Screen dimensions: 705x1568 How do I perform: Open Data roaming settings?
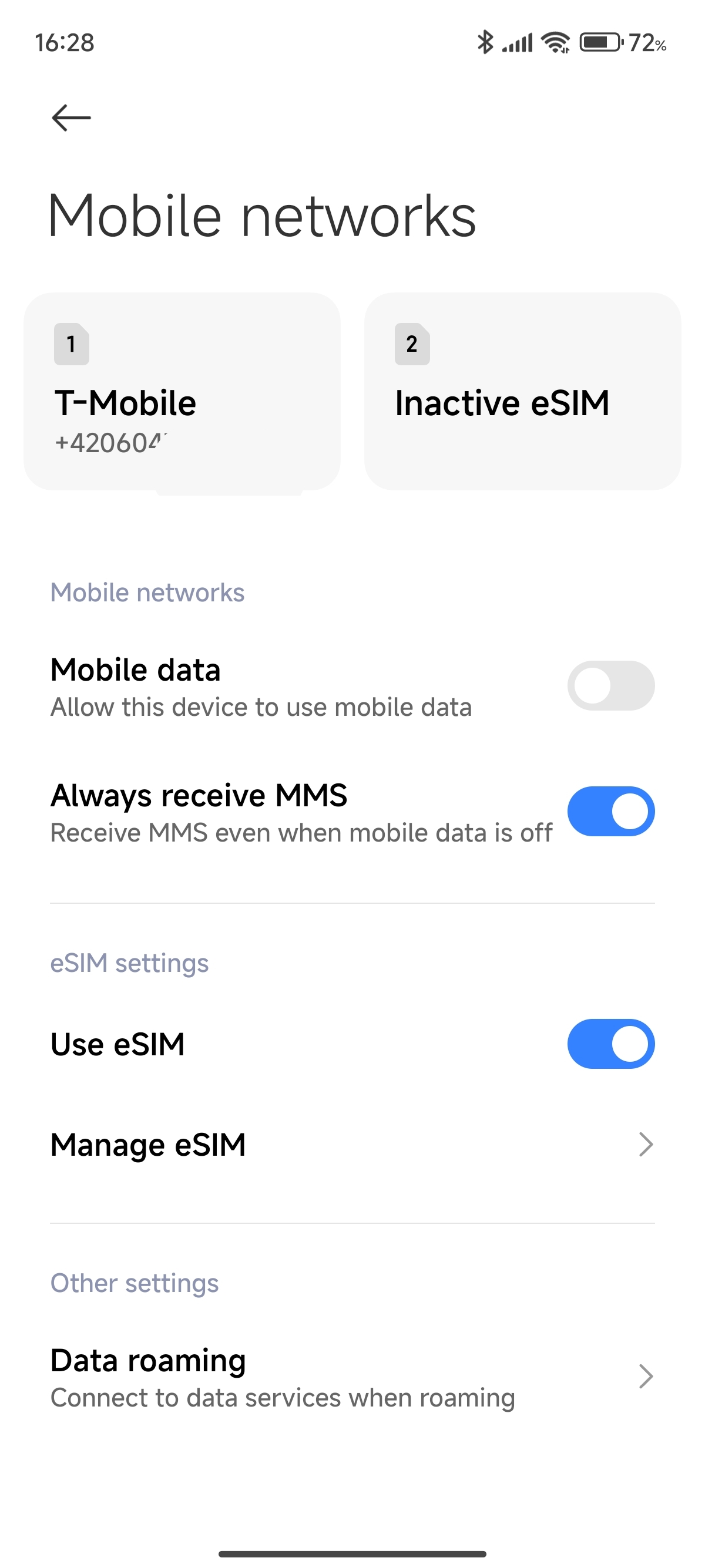(x=352, y=1378)
